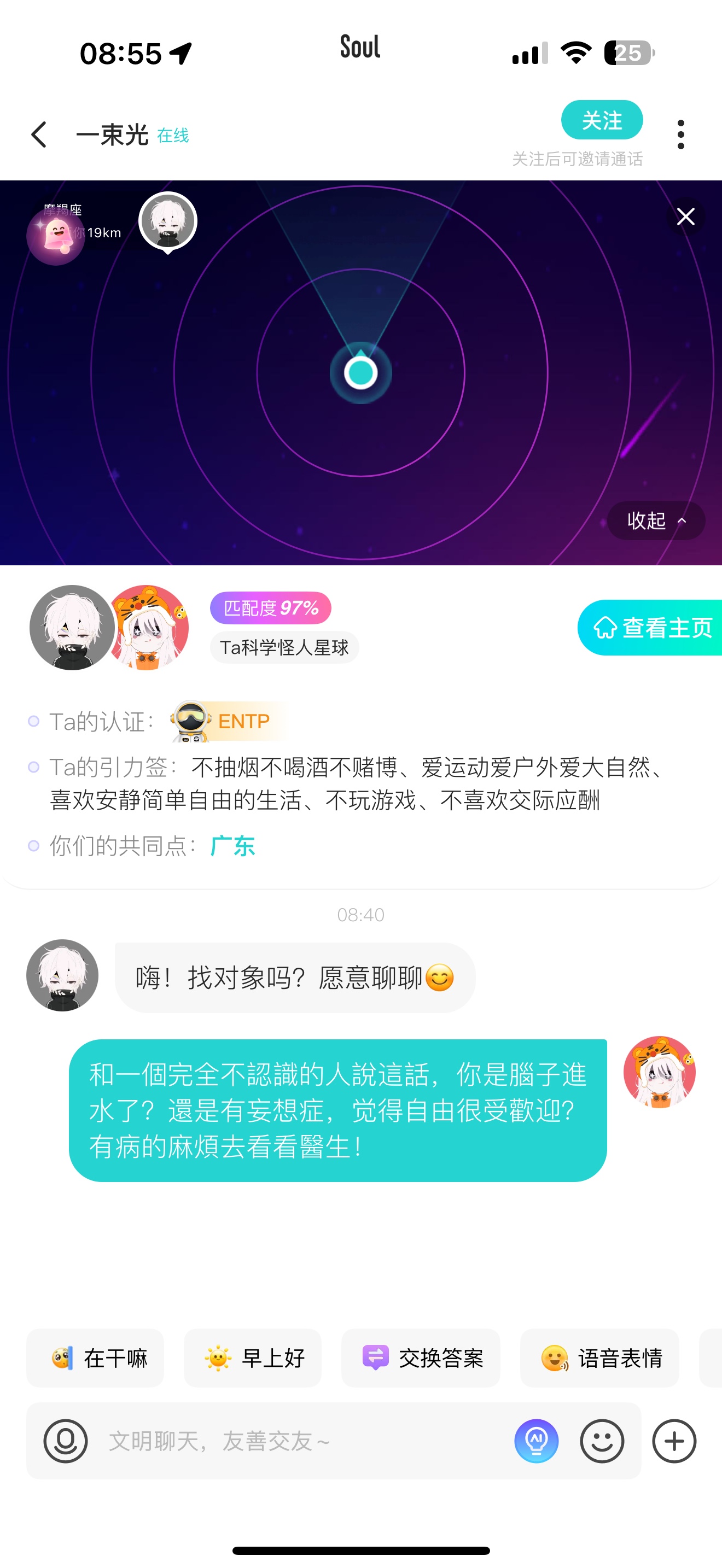Follow this user with the 关注 button

602,120
